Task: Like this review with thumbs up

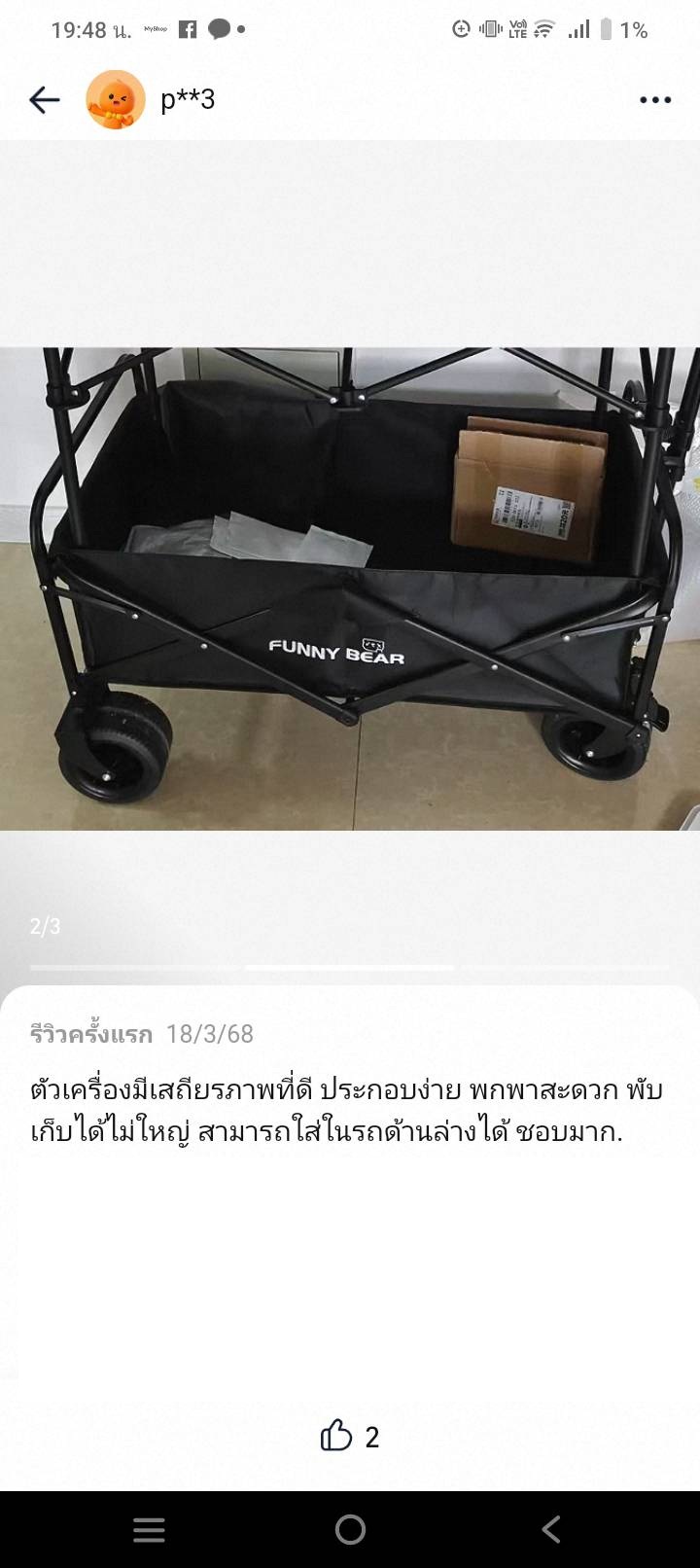Action: click(x=336, y=1435)
